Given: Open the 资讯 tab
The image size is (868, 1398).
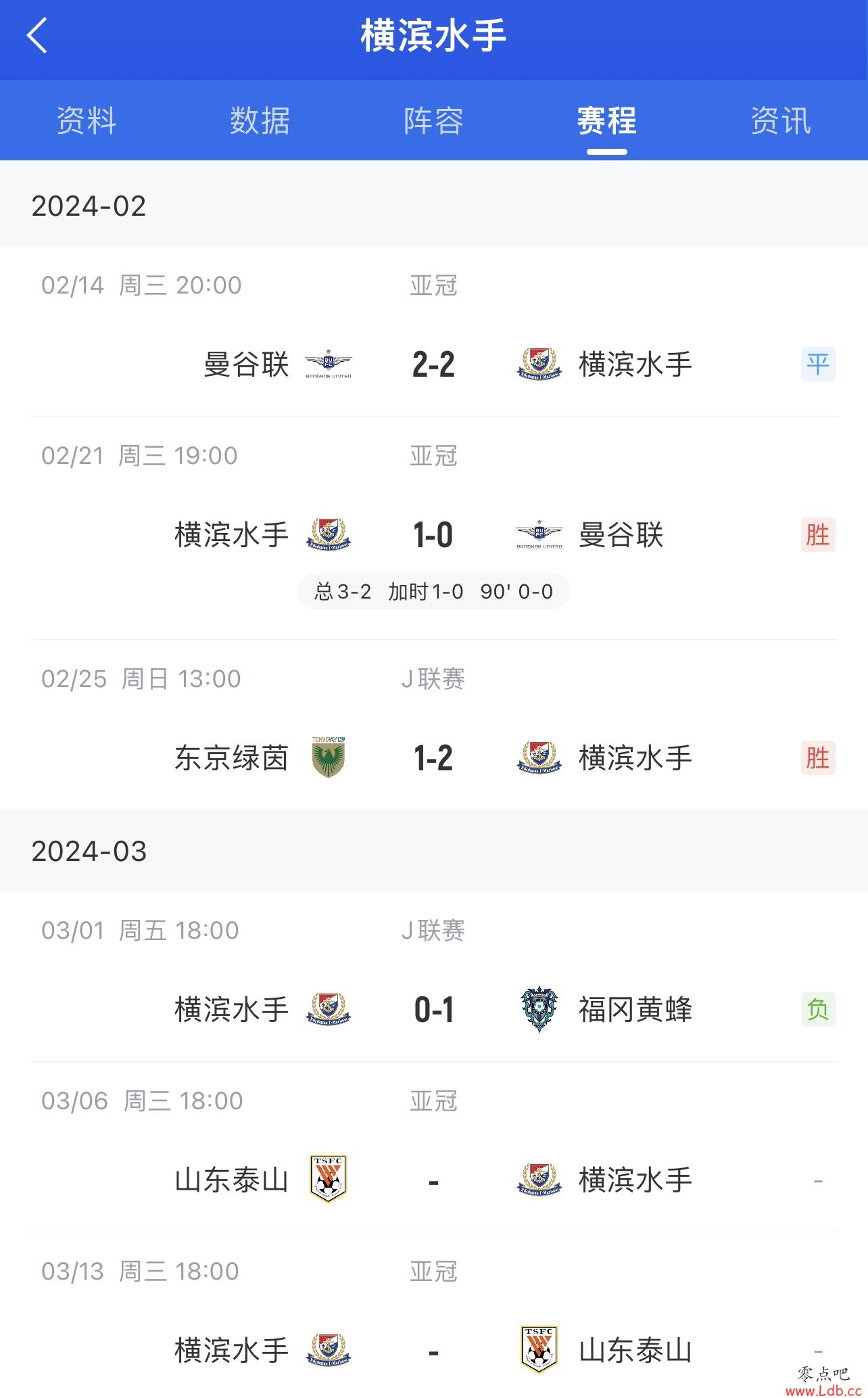Looking at the screenshot, I should click(781, 121).
